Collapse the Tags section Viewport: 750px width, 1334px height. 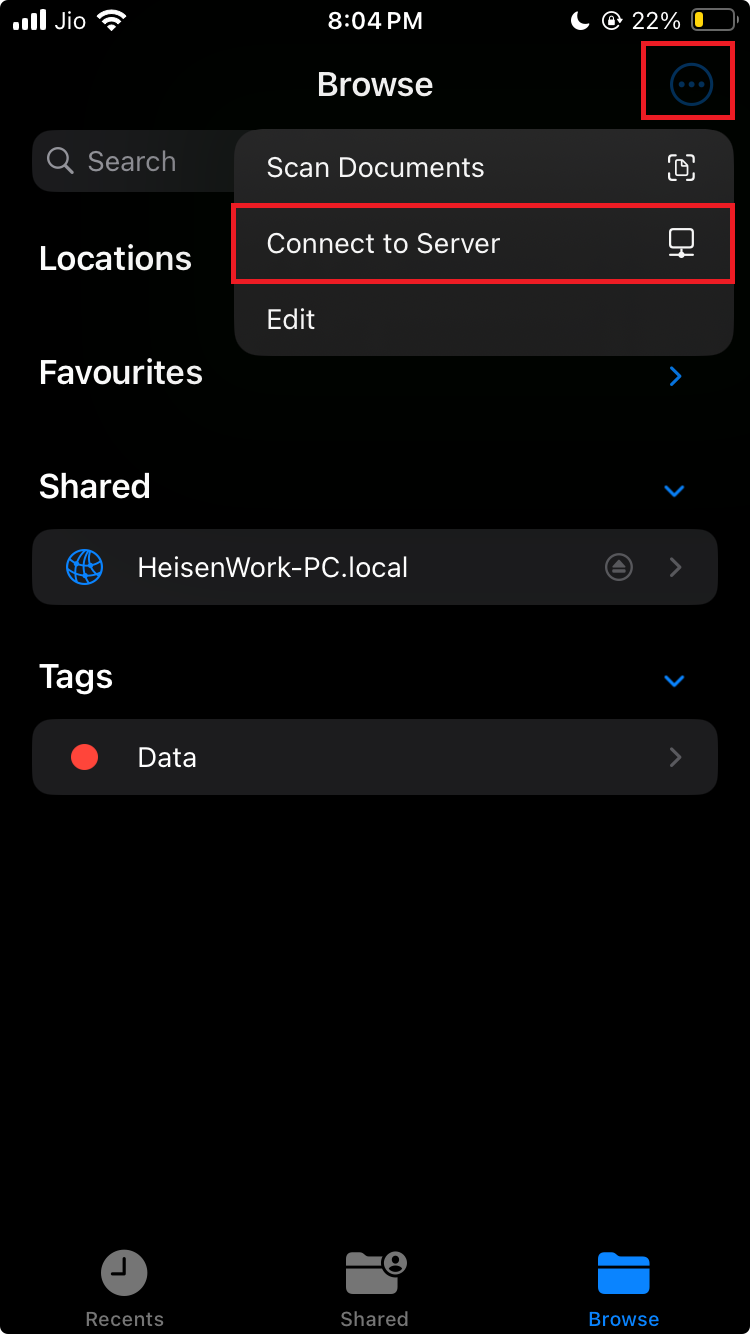[x=674, y=681]
